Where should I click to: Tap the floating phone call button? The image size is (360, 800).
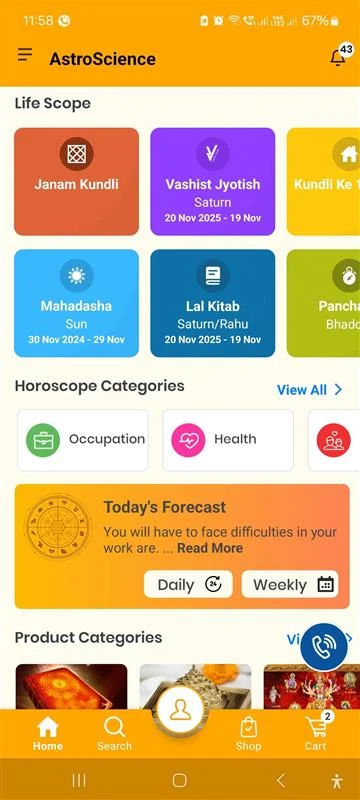pyautogui.click(x=324, y=646)
